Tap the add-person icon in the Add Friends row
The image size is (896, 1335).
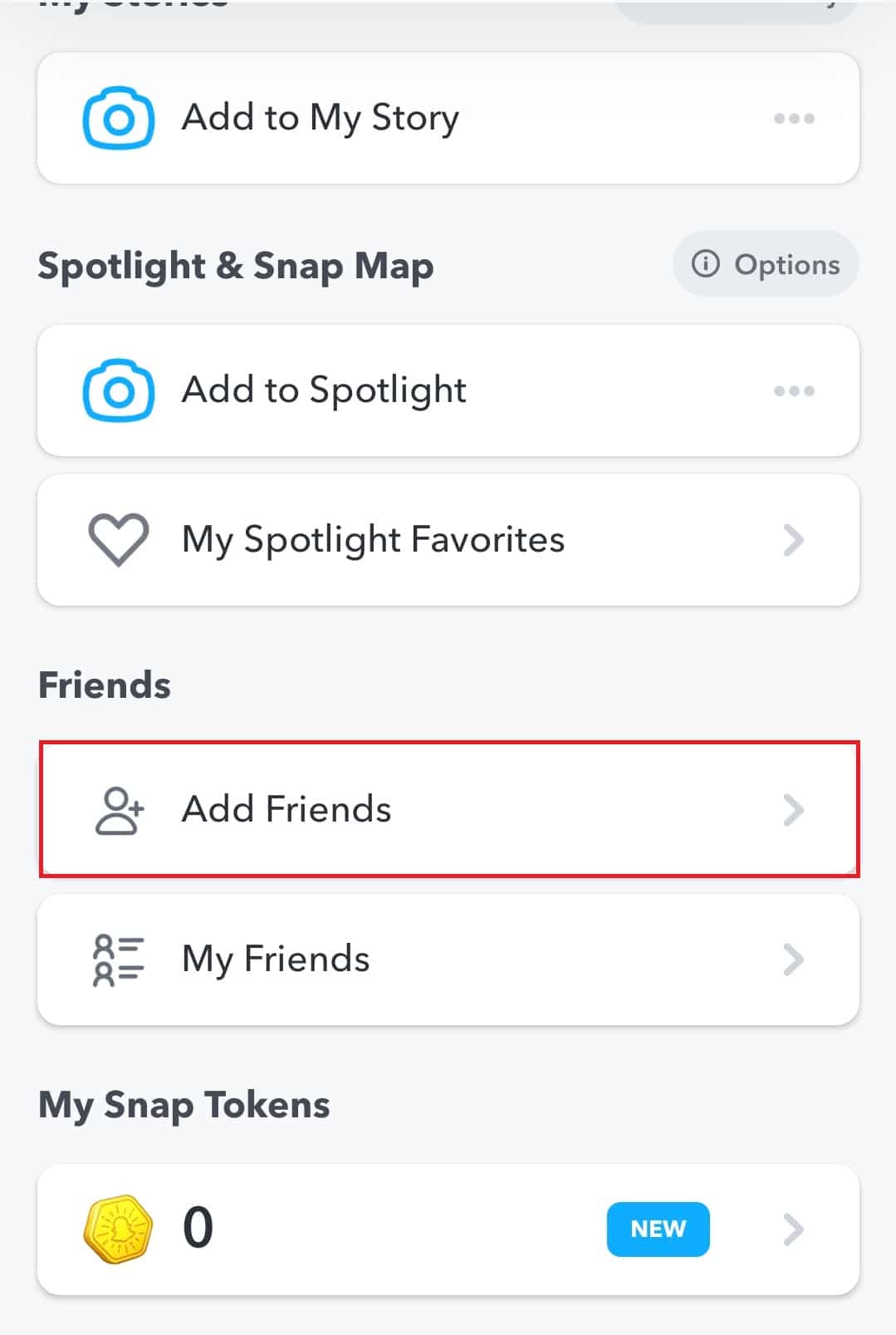[x=117, y=808]
